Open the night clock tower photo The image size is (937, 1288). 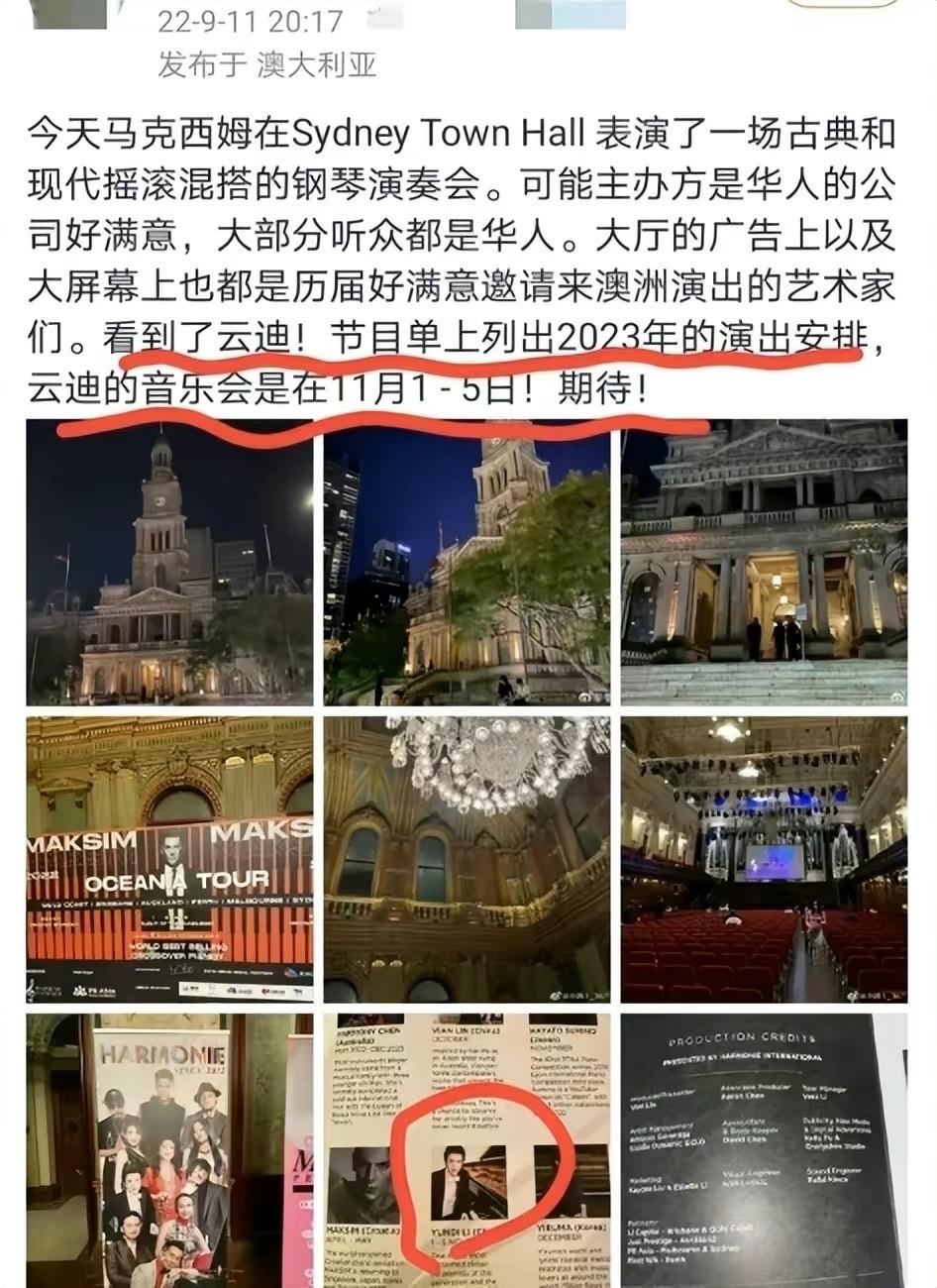tap(169, 562)
